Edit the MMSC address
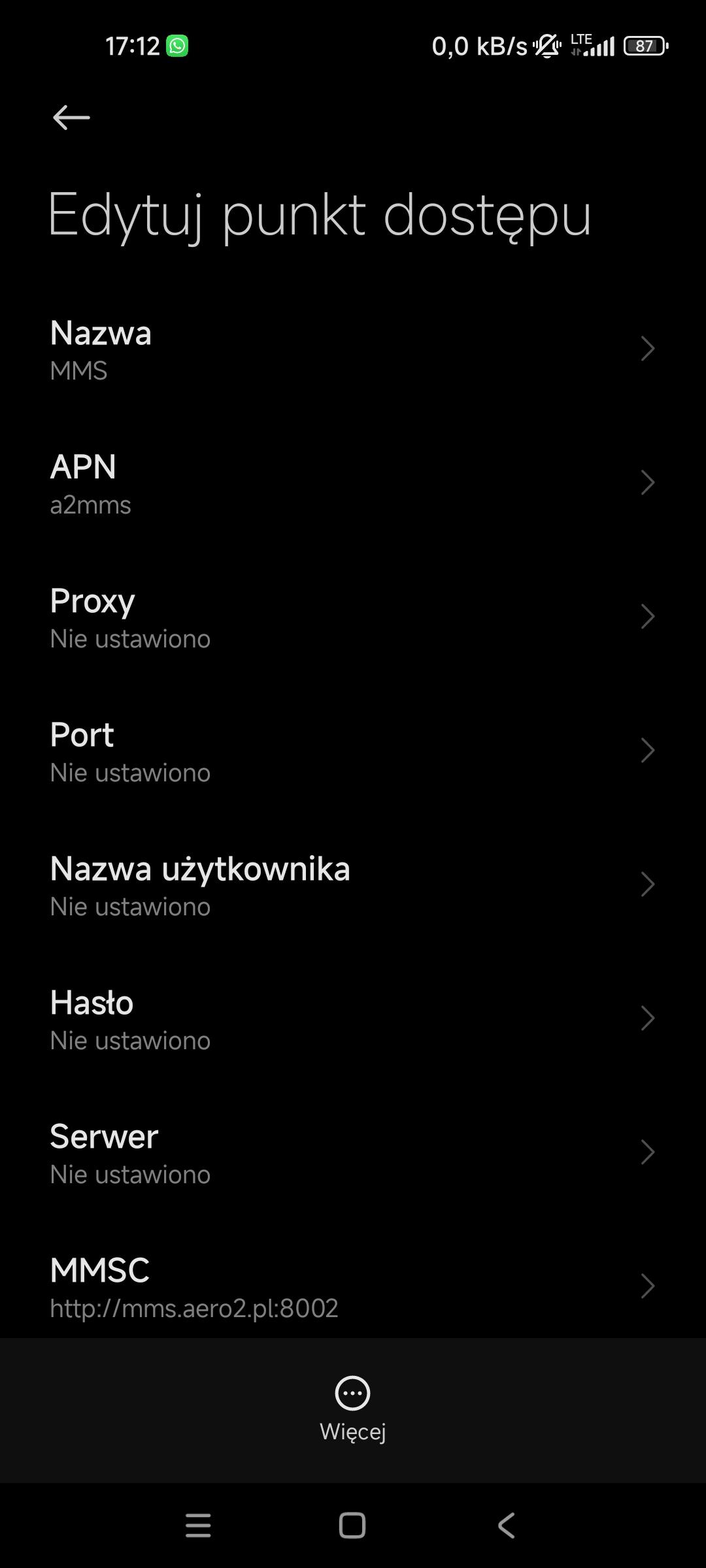The height and width of the screenshot is (1568, 706). [353, 1287]
